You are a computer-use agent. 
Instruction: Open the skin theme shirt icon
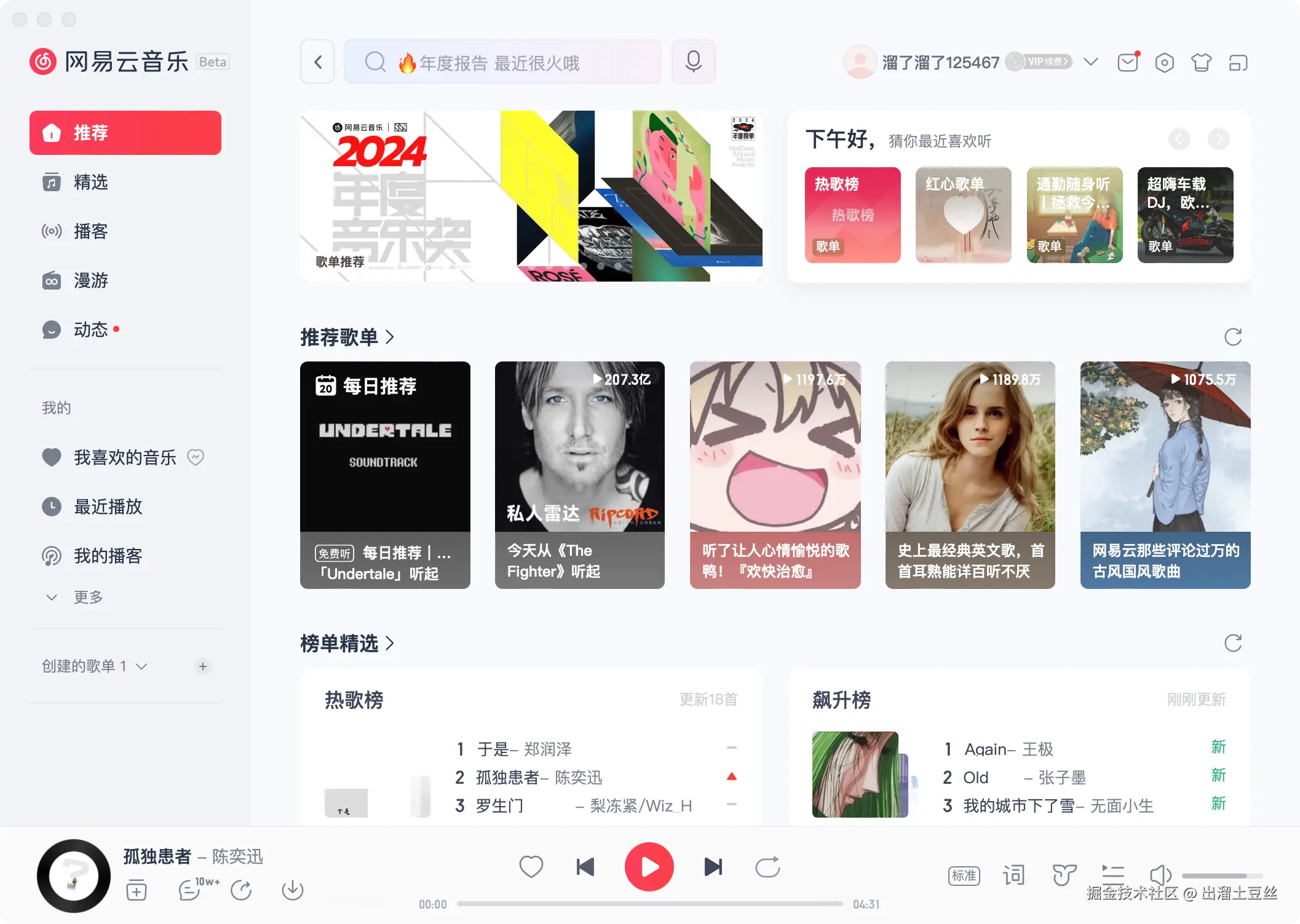(1201, 63)
